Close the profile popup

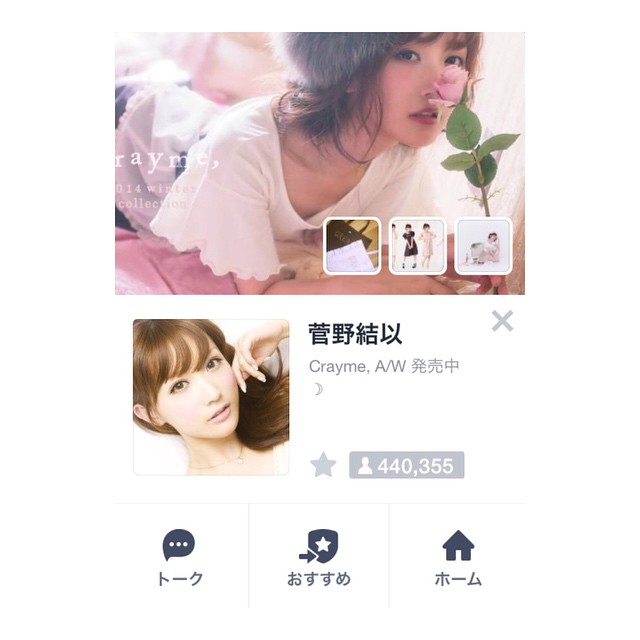[x=502, y=321]
